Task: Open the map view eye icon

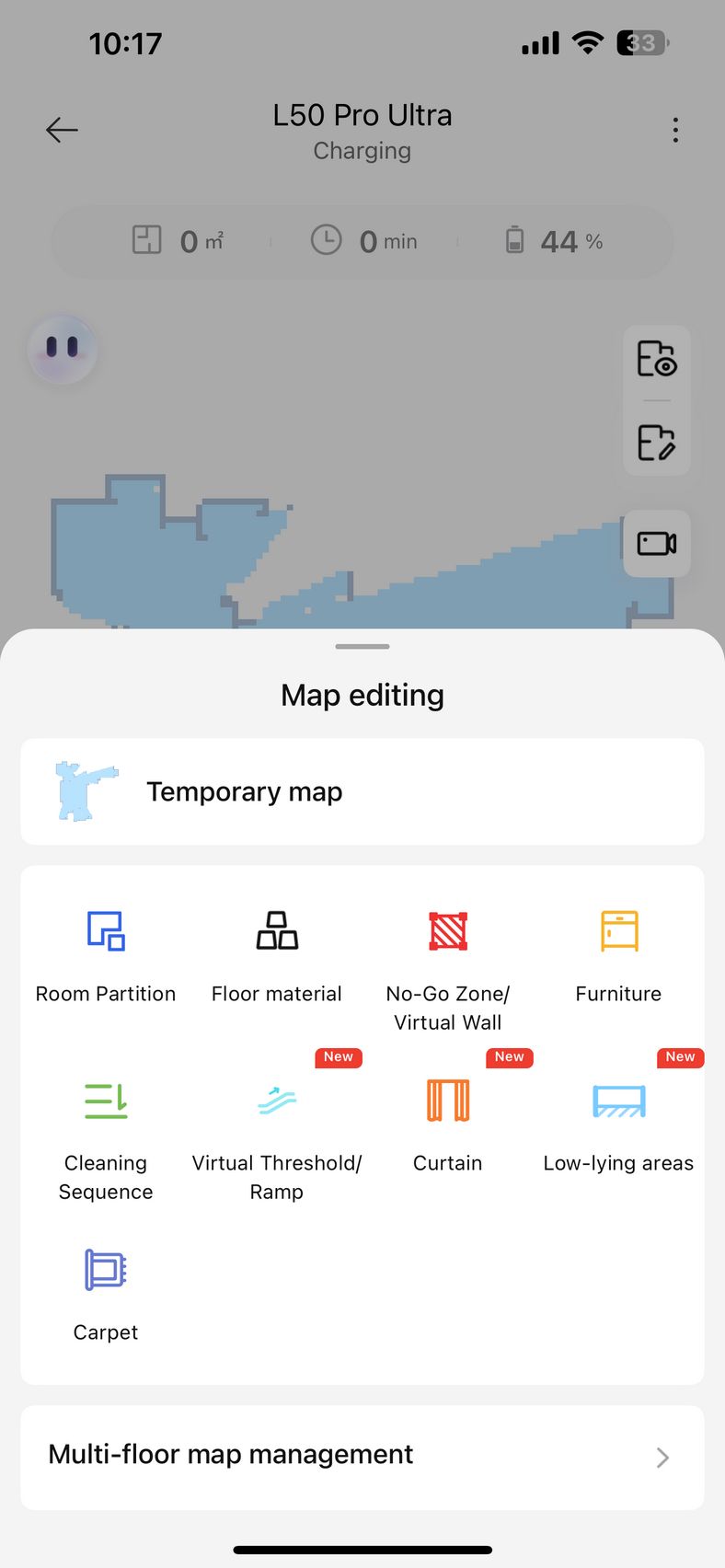Action: (x=657, y=359)
